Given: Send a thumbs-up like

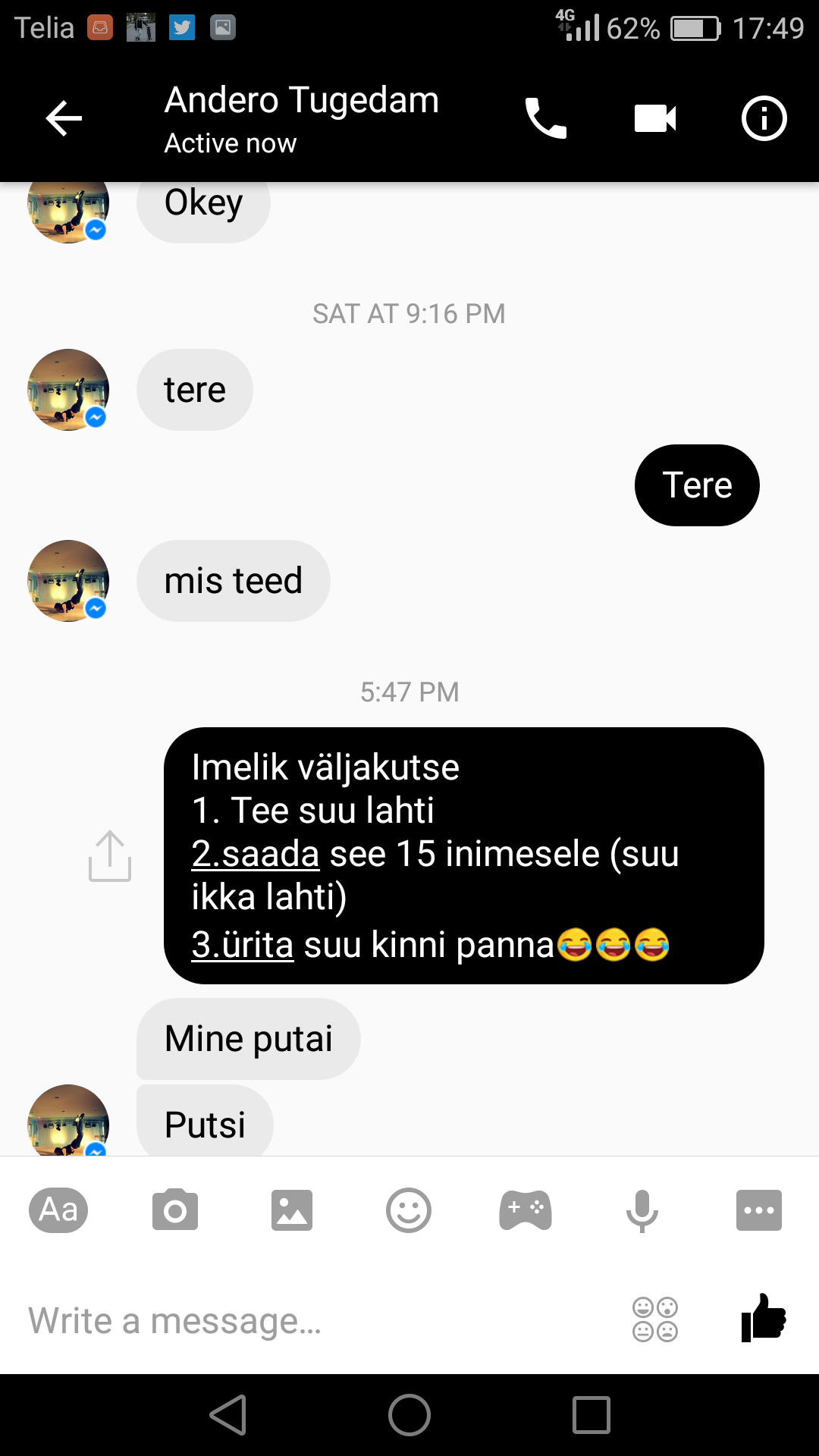Looking at the screenshot, I should [x=764, y=1318].
